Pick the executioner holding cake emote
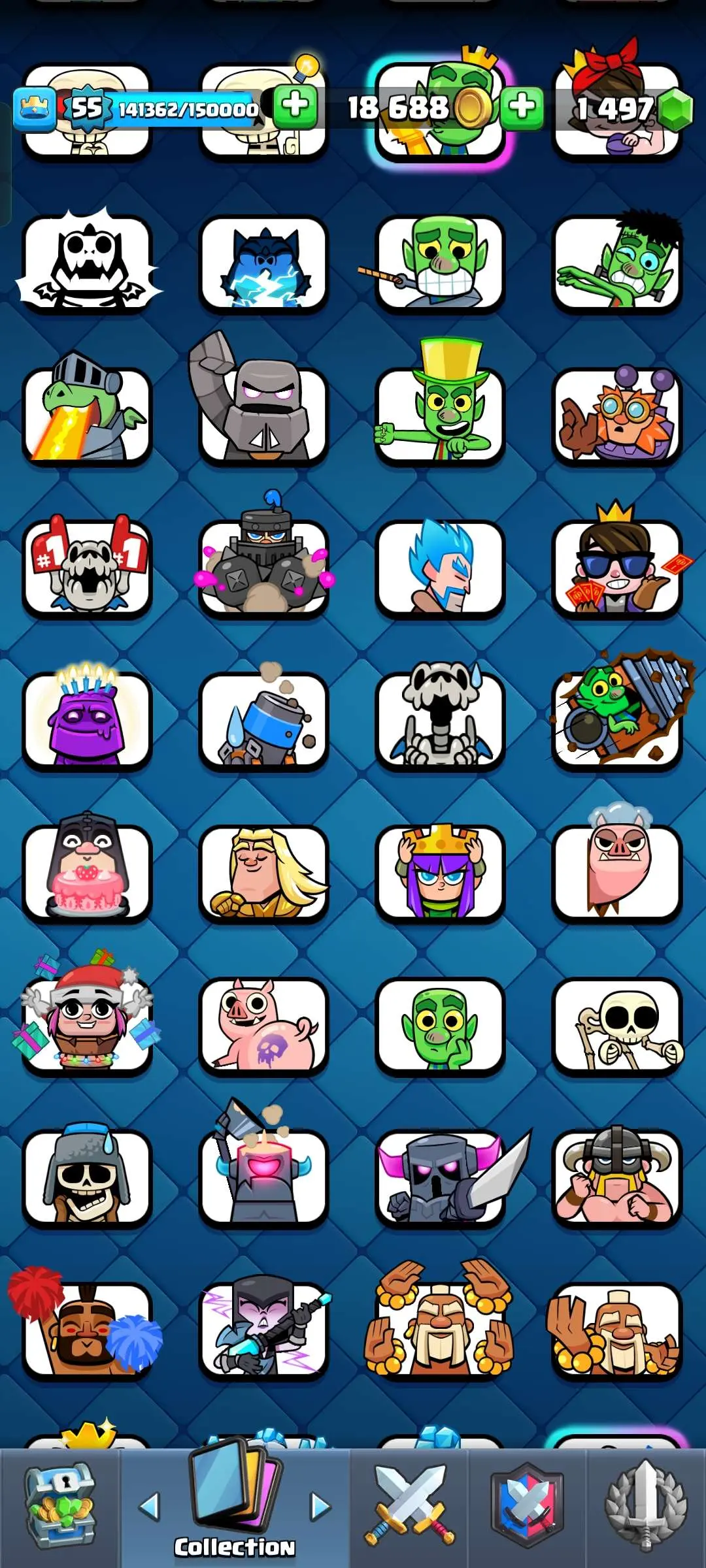 88,872
